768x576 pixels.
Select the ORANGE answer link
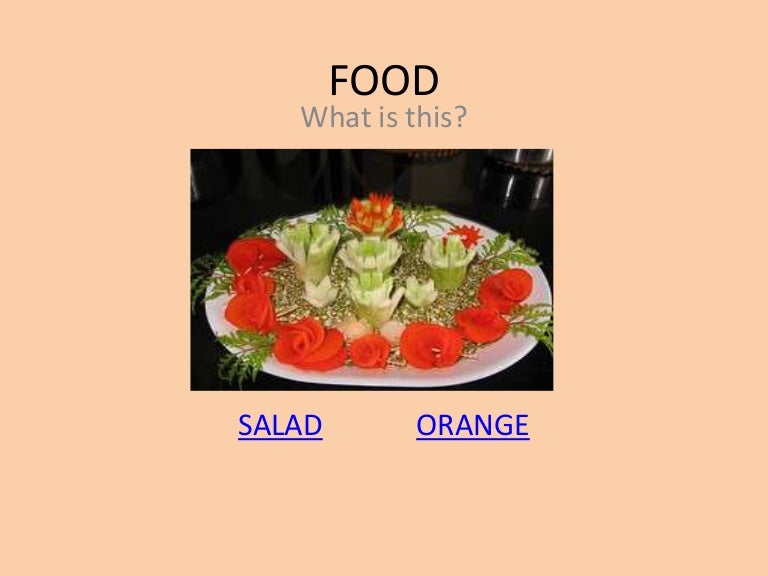pyautogui.click(x=472, y=426)
